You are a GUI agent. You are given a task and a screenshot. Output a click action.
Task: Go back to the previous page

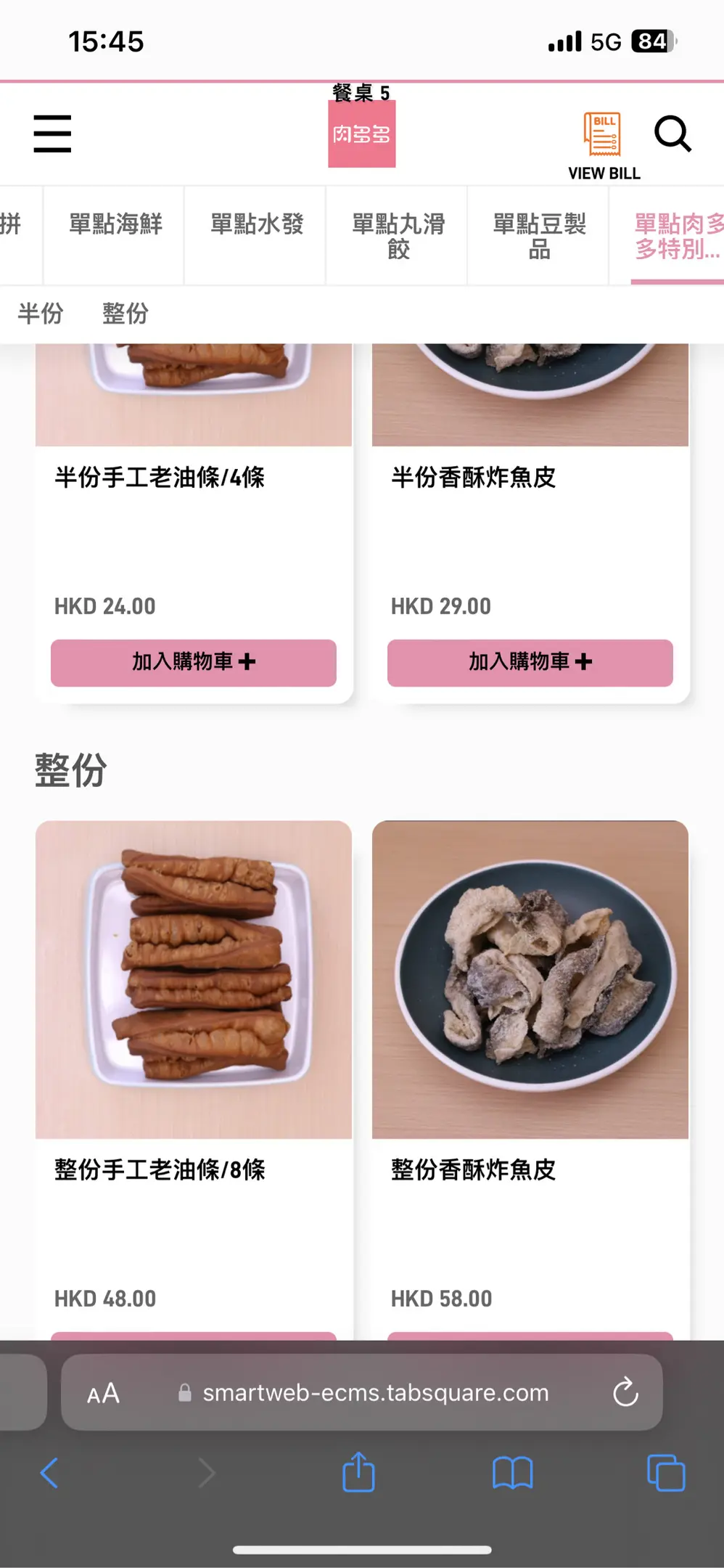pos(49,1473)
